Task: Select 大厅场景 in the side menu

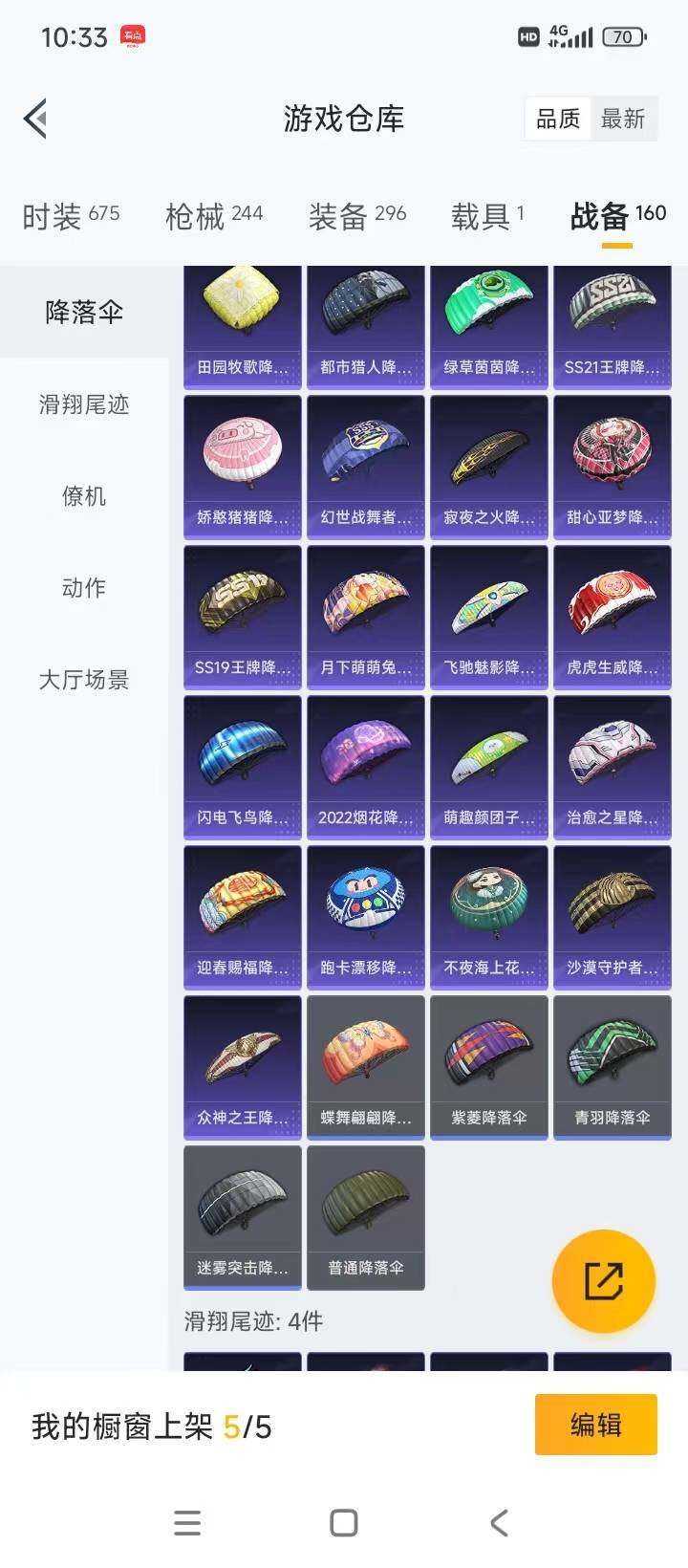Action: tap(84, 680)
